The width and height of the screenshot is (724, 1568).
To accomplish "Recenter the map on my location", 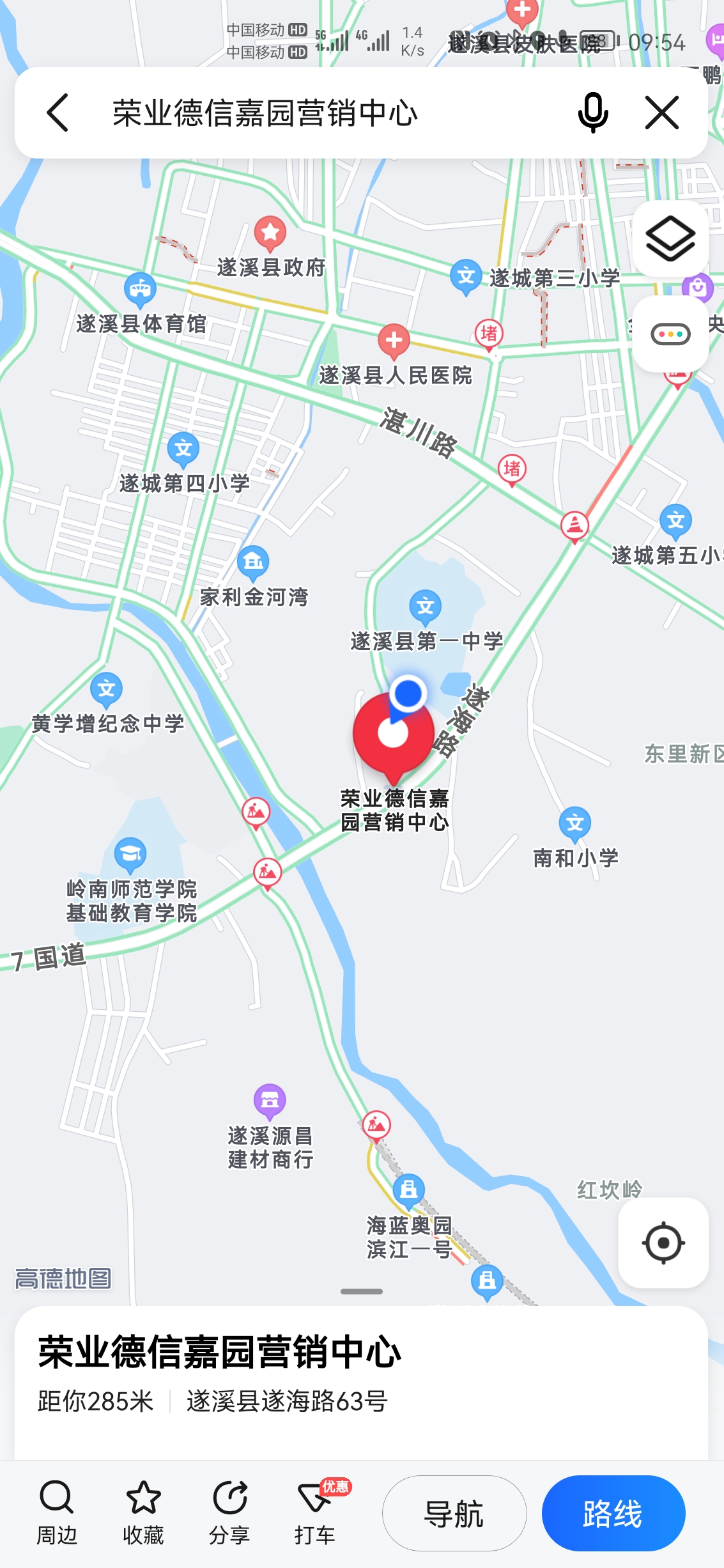I will point(663,1243).
